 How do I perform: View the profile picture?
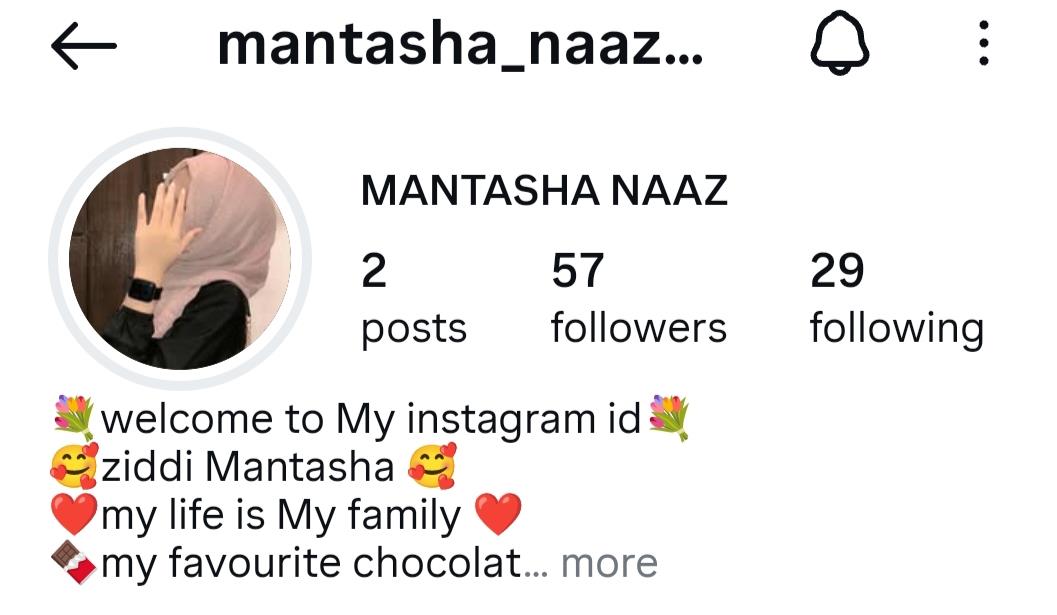(x=180, y=258)
